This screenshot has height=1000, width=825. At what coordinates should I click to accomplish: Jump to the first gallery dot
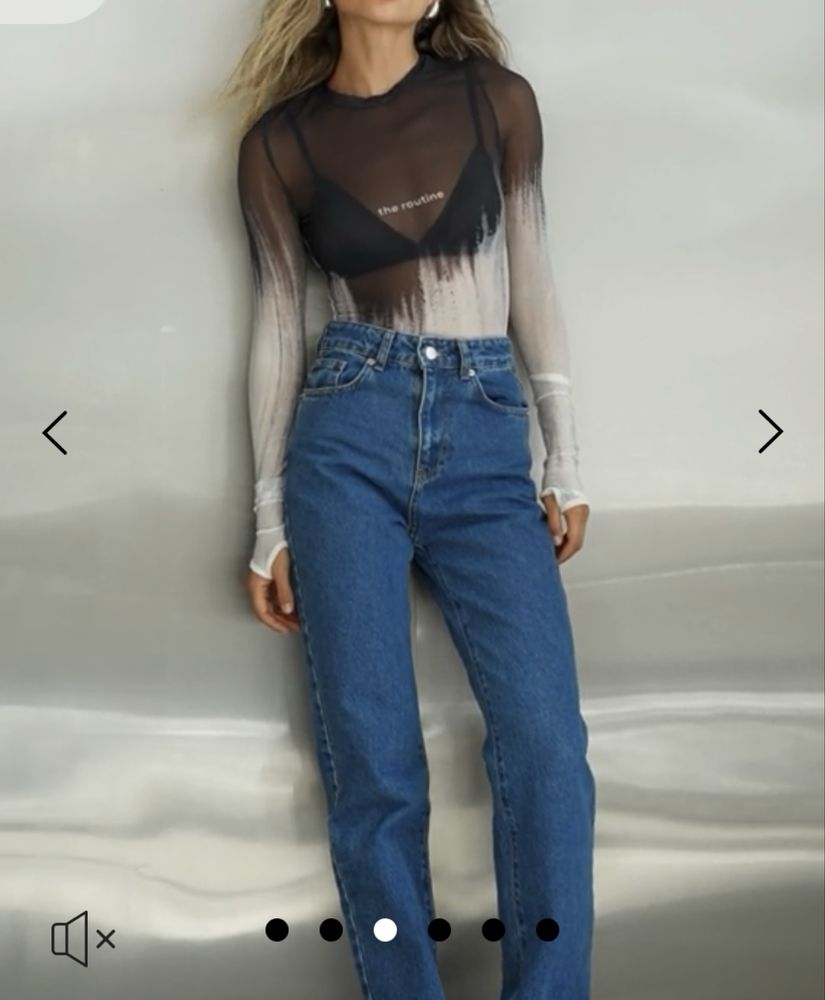point(277,930)
